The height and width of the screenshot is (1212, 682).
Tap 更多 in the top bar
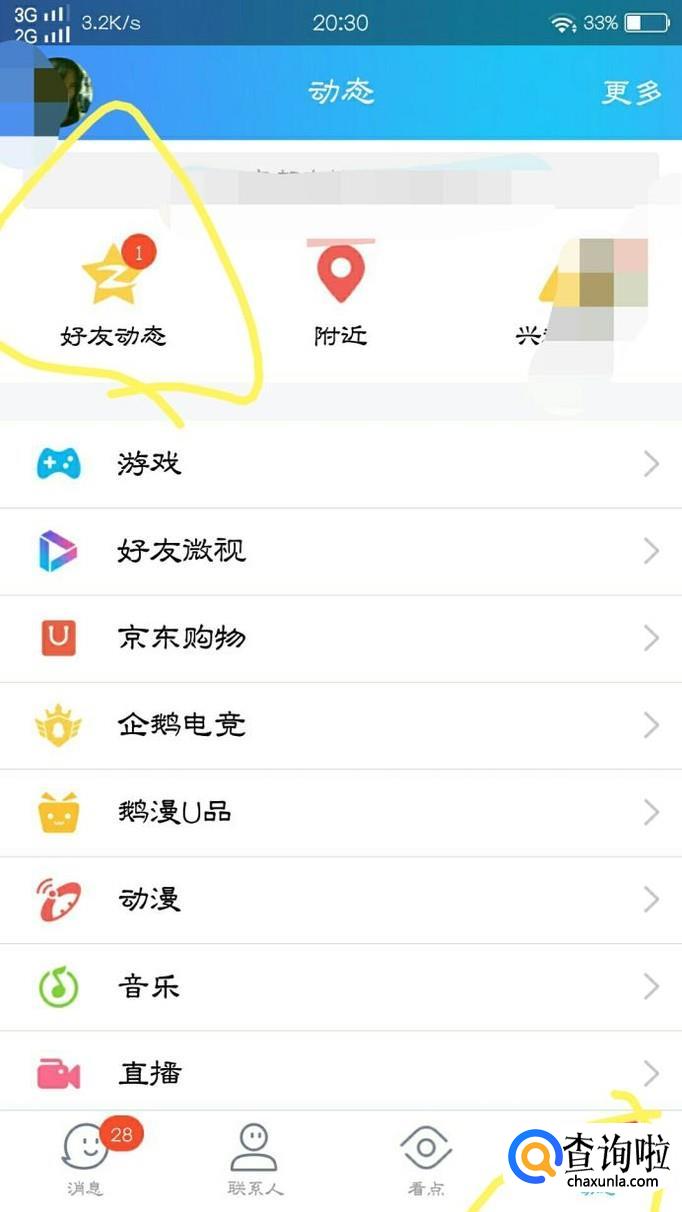(631, 92)
